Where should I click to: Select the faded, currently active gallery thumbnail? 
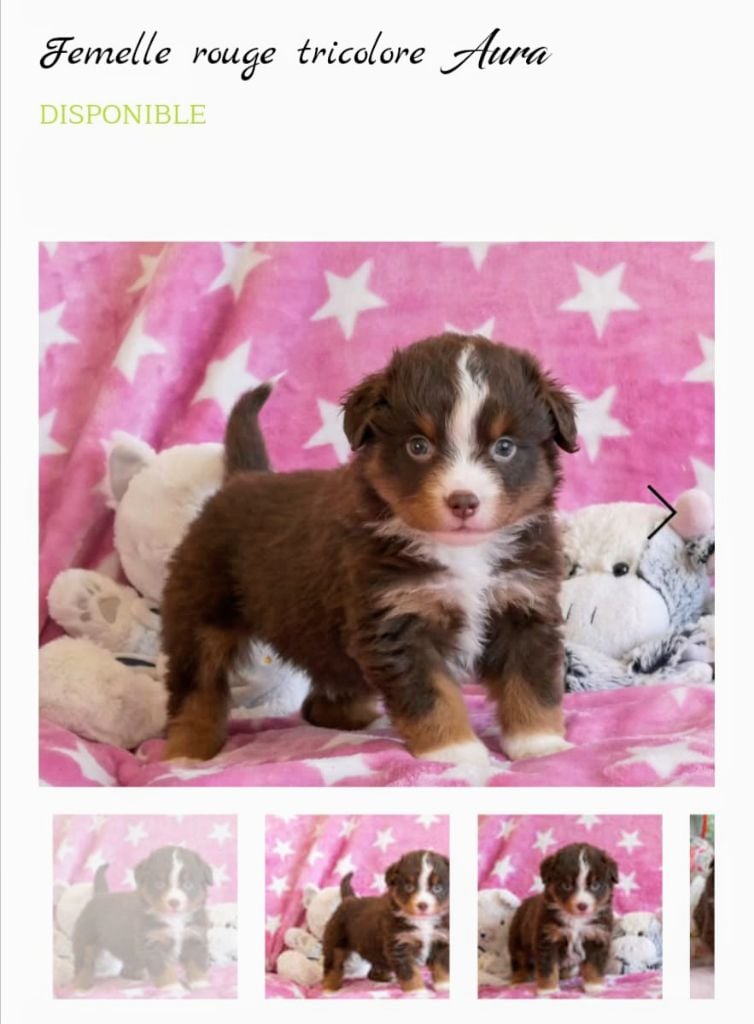click(x=145, y=906)
